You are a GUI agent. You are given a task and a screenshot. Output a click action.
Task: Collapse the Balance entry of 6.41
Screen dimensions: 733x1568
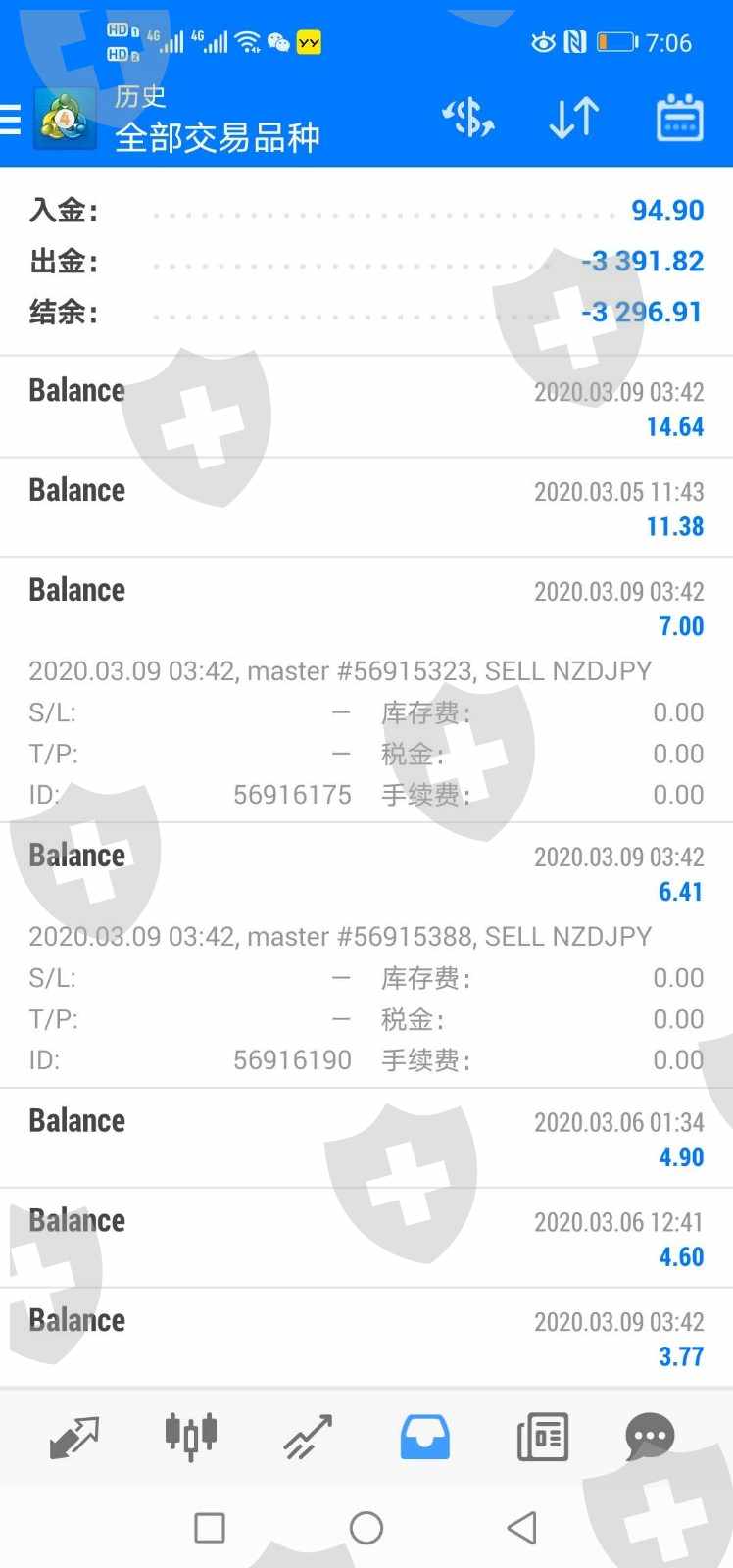(x=366, y=873)
